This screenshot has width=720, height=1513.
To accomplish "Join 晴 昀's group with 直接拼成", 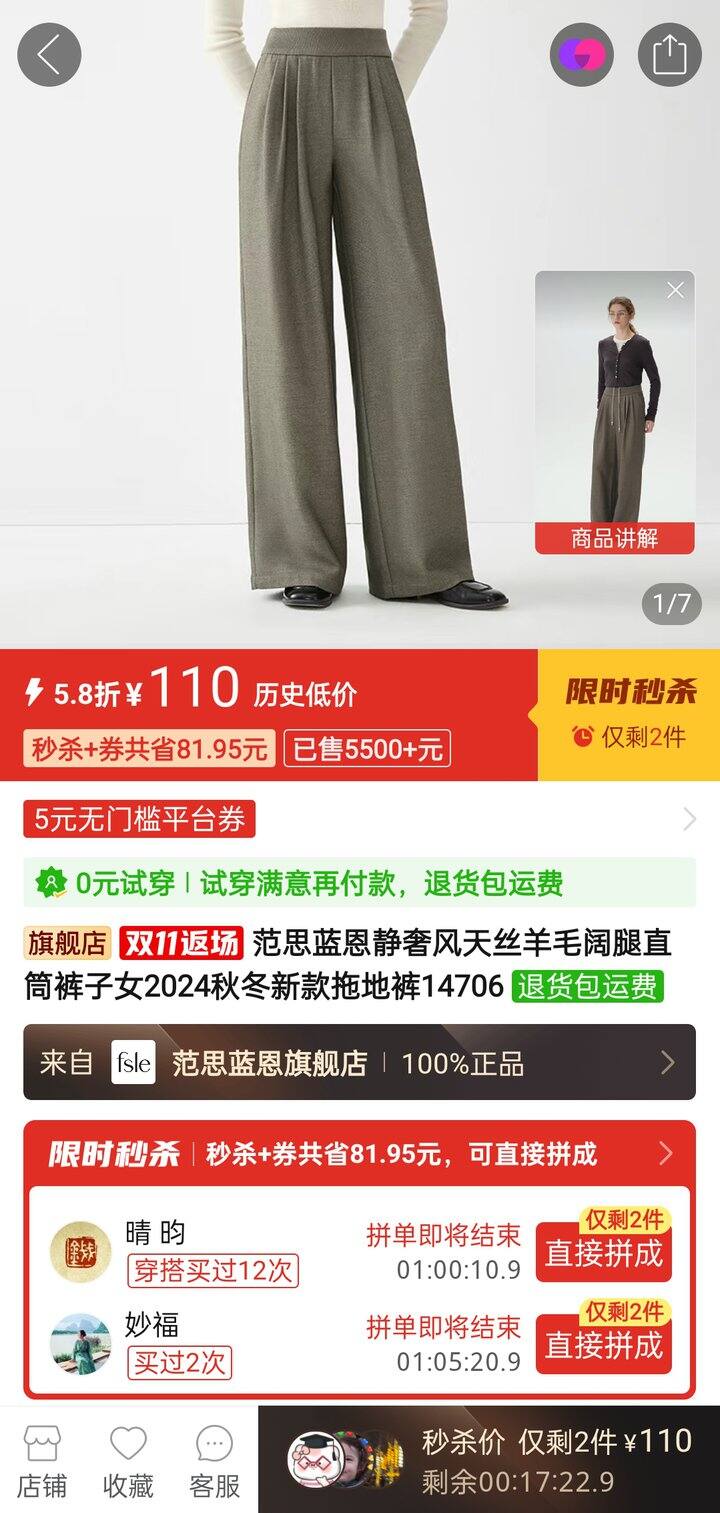I will [603, 1252].
